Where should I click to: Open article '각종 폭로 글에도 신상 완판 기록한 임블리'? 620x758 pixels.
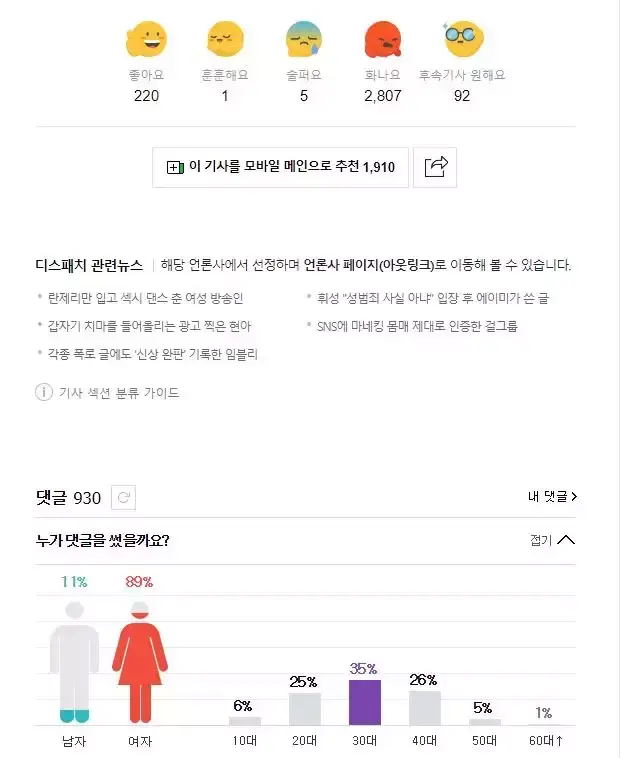click(153, 354)
